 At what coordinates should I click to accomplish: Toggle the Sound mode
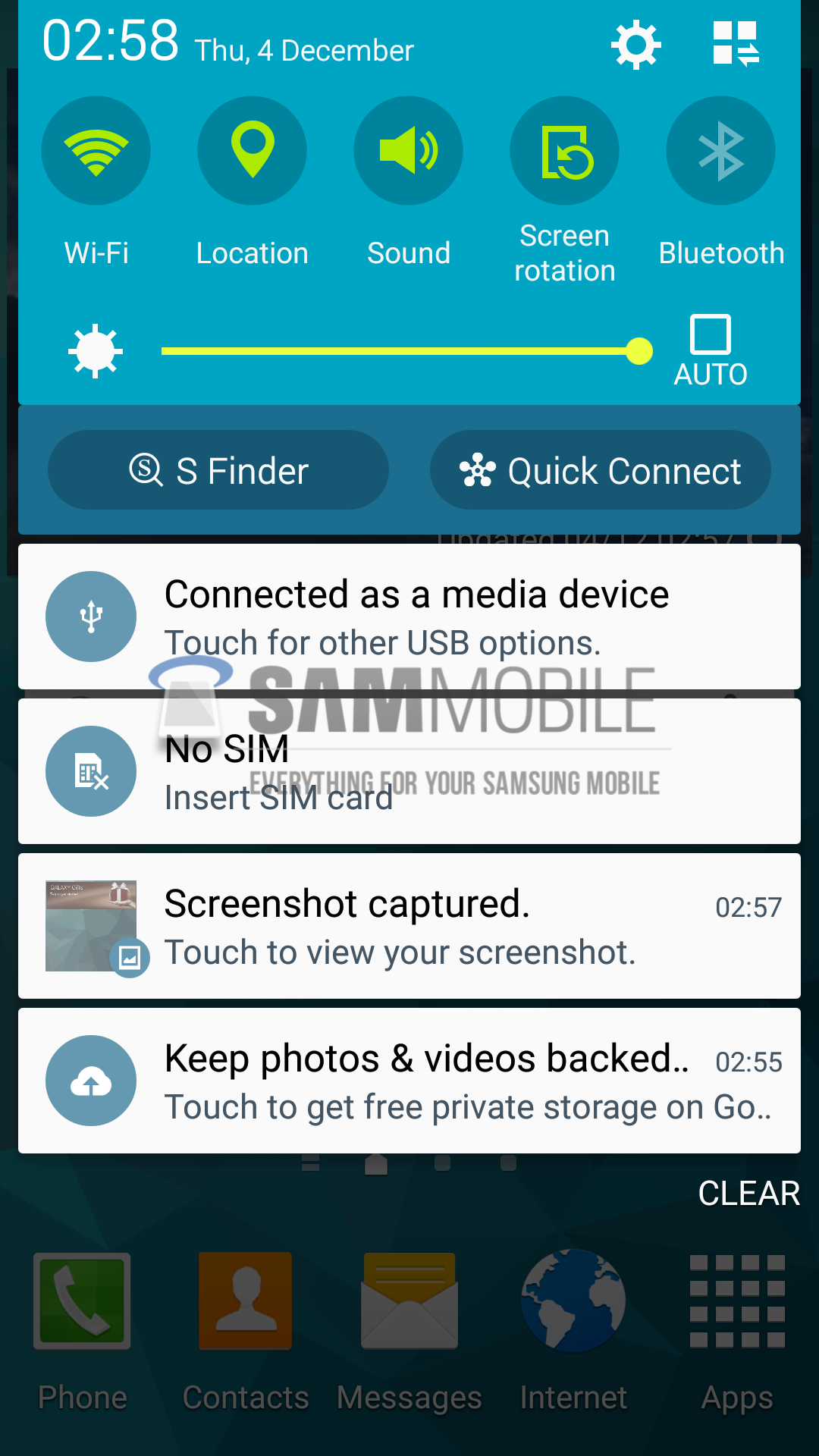pyautogui.click(x=409, y=151)
